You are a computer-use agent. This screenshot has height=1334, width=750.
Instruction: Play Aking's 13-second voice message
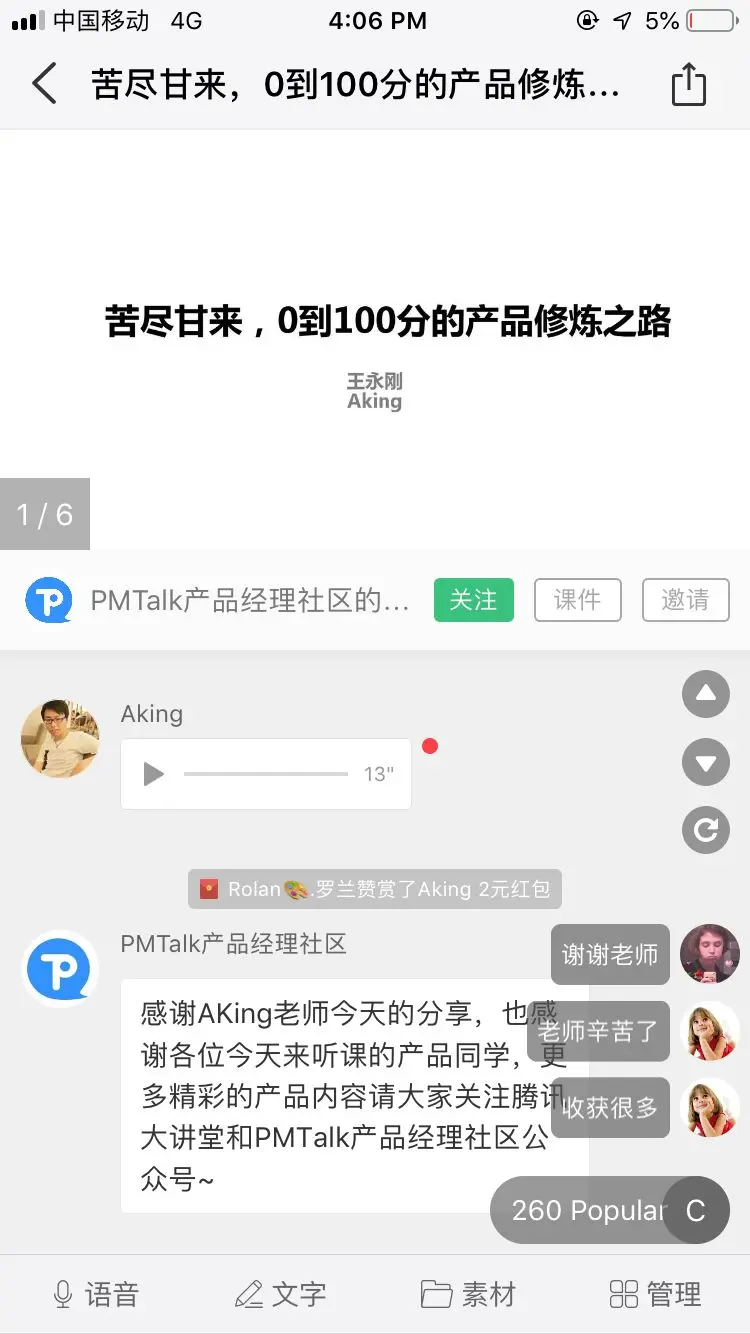point(154,774)
